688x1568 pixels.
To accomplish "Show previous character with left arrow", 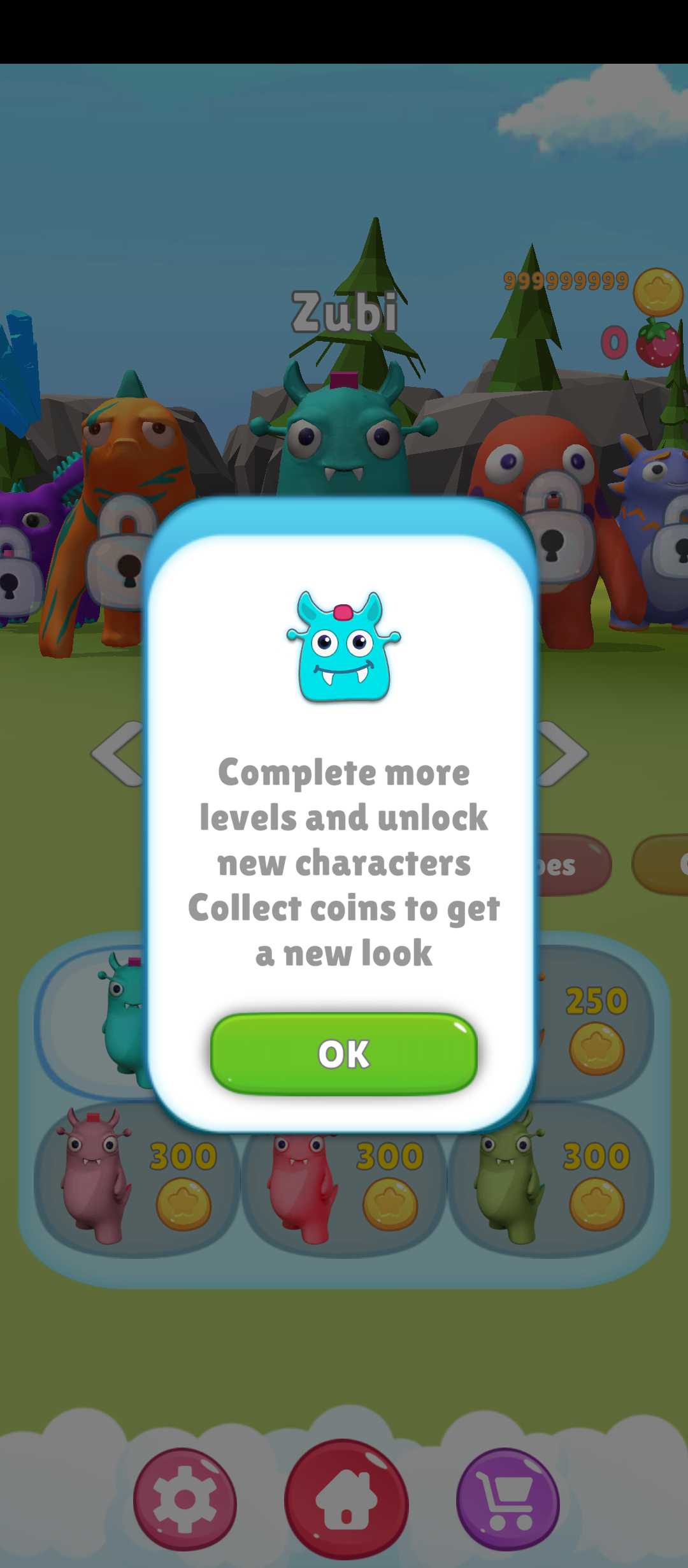I will [118, 754].
